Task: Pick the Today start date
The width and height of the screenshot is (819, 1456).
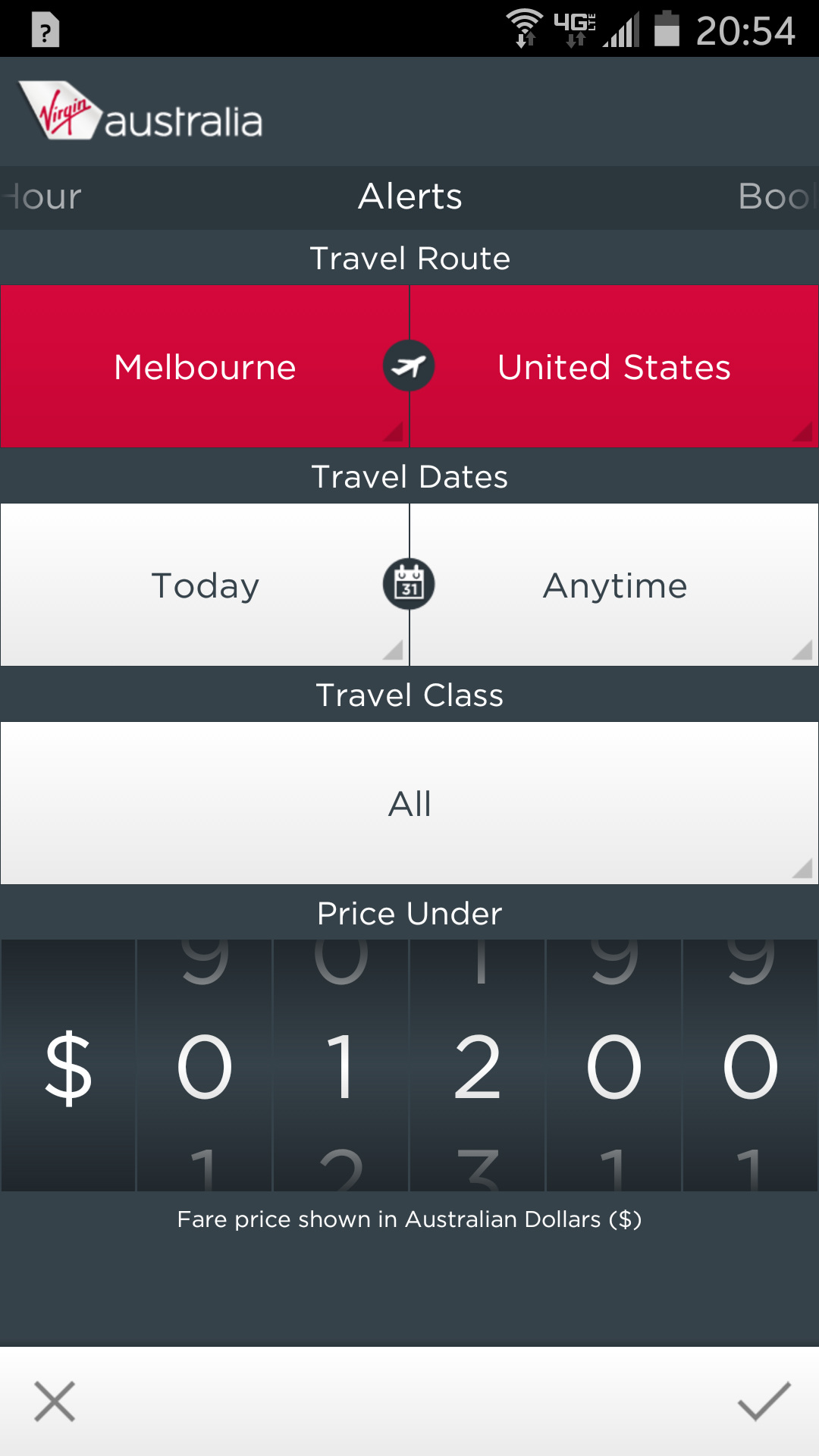Action: [x=205, y=585]
